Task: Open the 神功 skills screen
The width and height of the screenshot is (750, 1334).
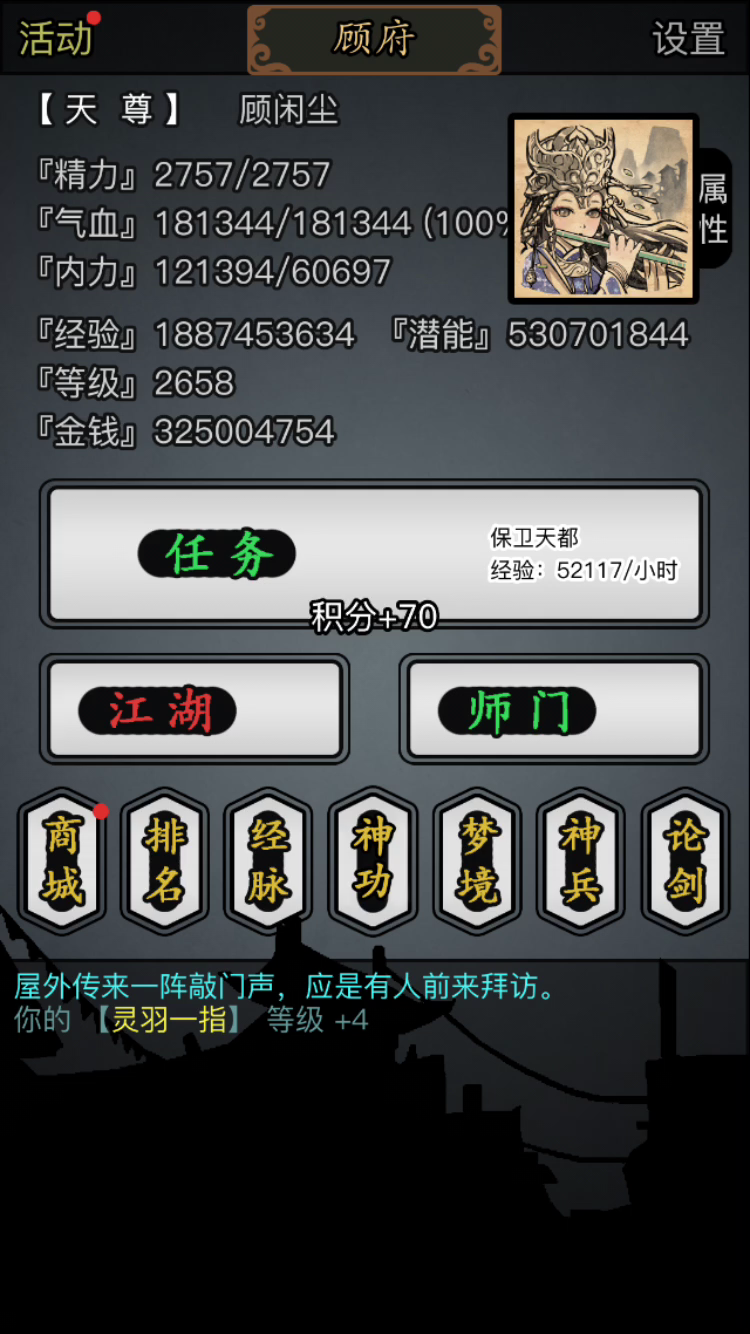Action: 373,861
